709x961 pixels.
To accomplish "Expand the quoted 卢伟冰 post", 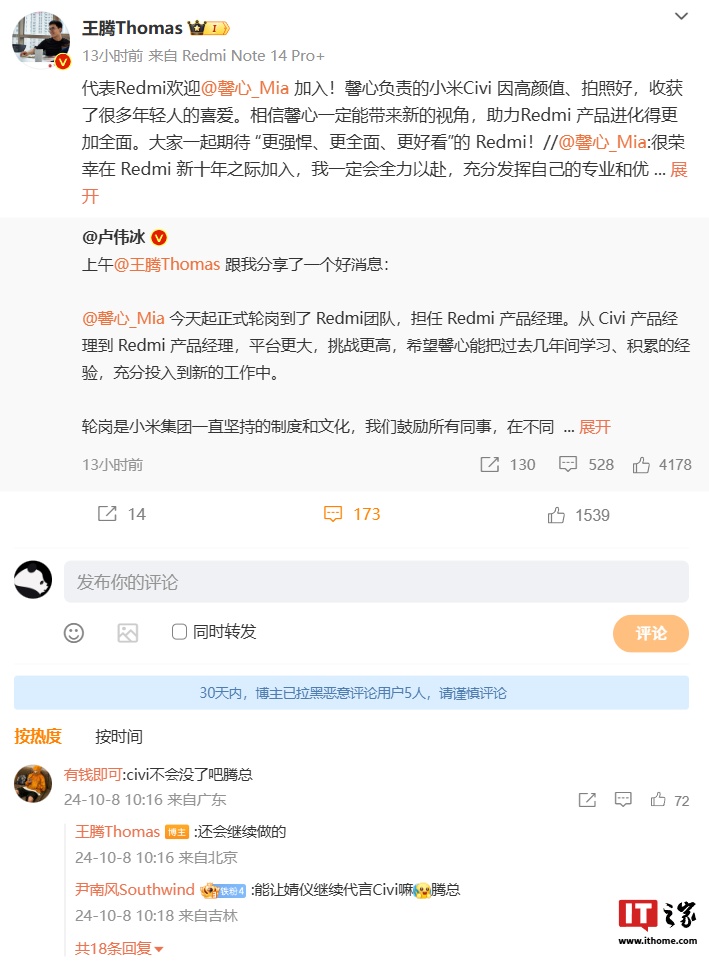I will click(x=594, y=427).
